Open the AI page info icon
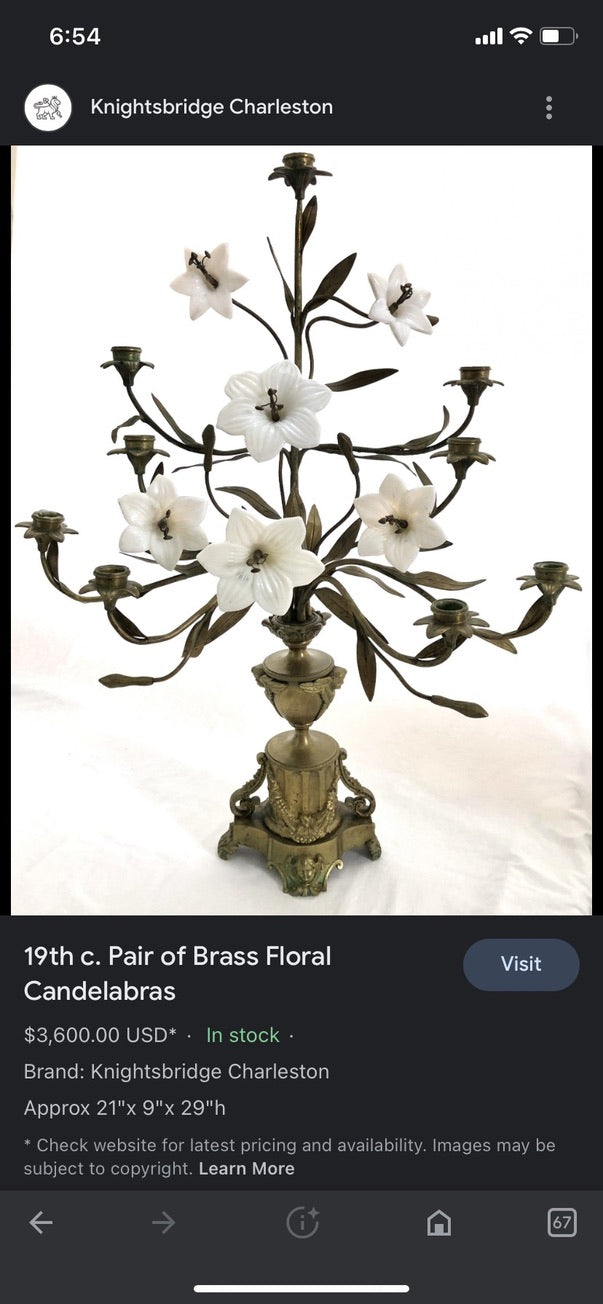 [x=302, y=1222]
